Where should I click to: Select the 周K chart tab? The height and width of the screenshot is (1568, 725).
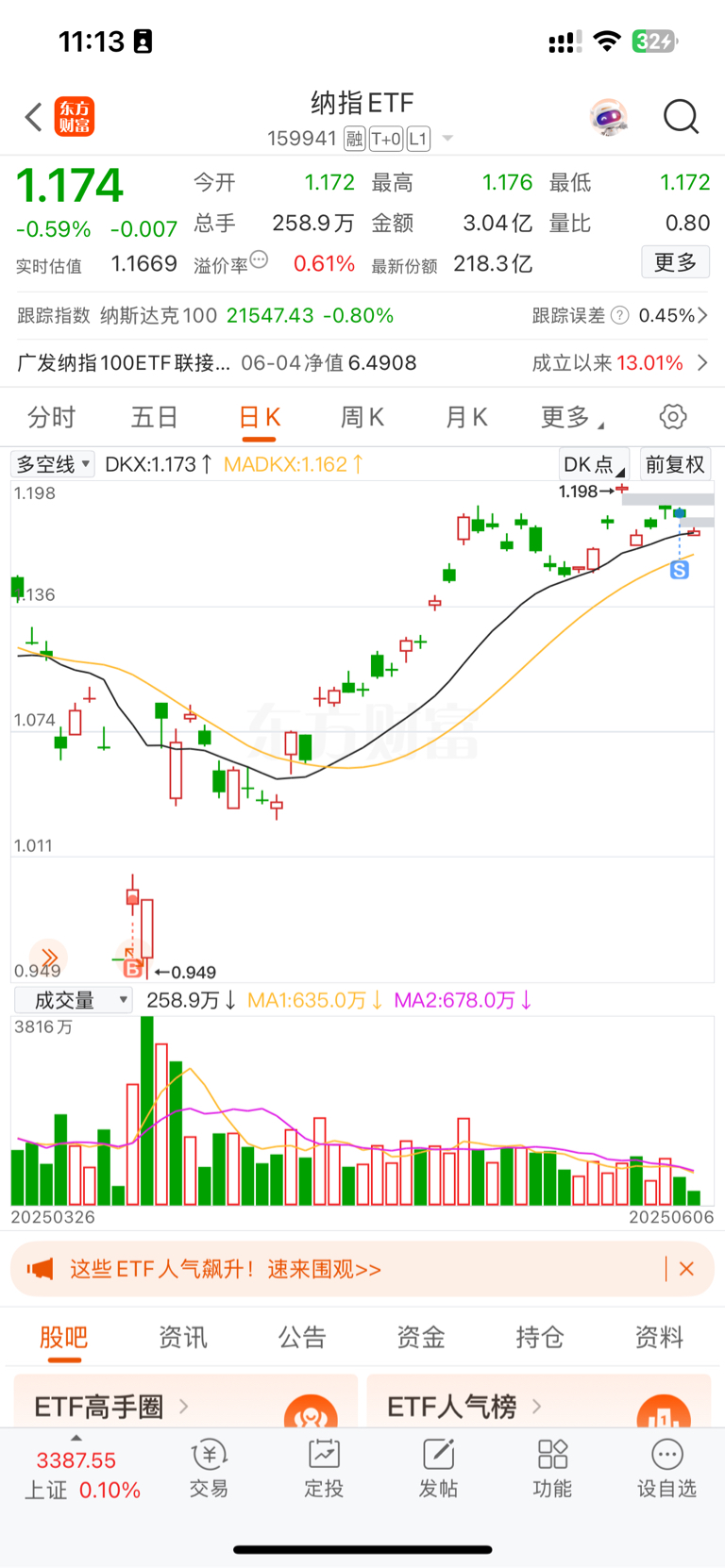pyautogui.click(x=362, y=417)
